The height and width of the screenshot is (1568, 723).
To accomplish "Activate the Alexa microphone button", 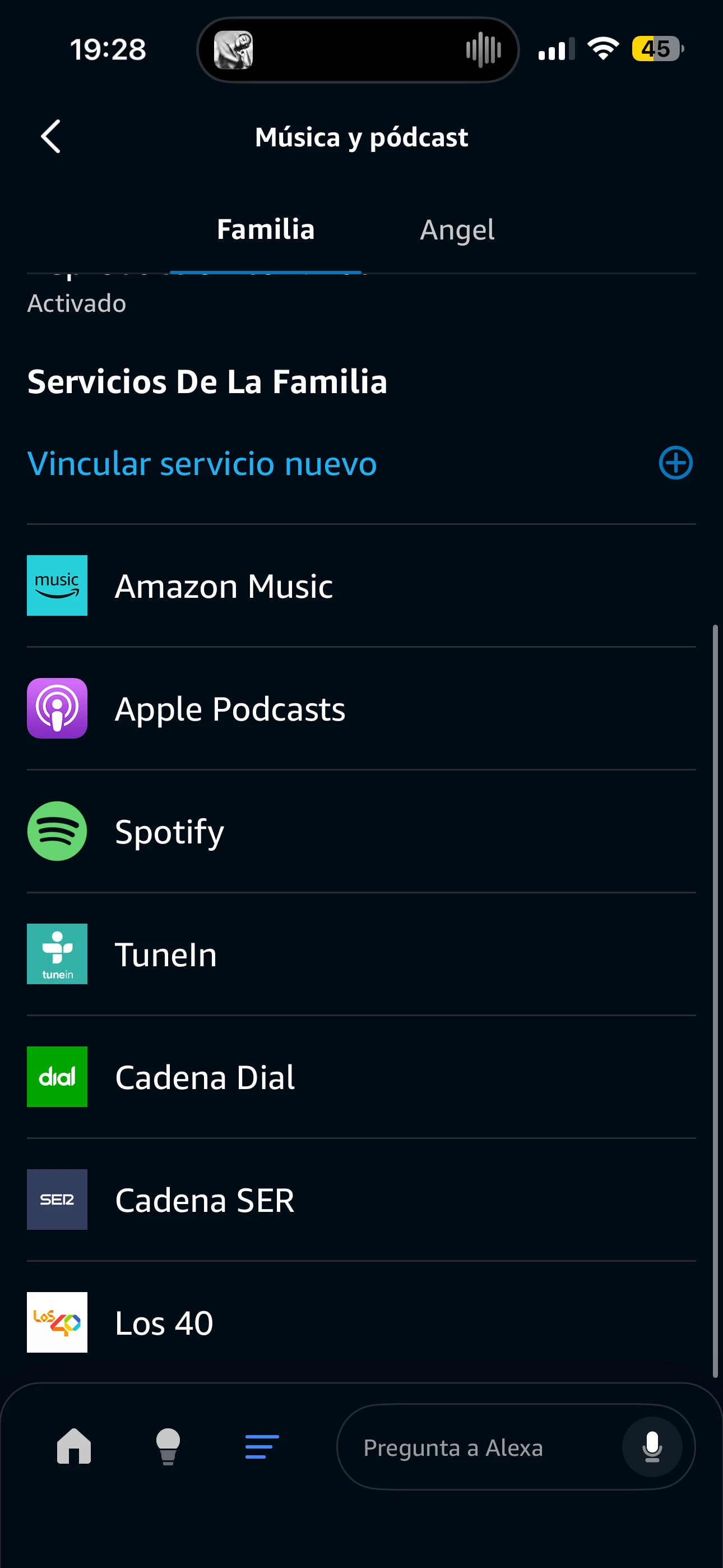I will (x=652, y=1447).
